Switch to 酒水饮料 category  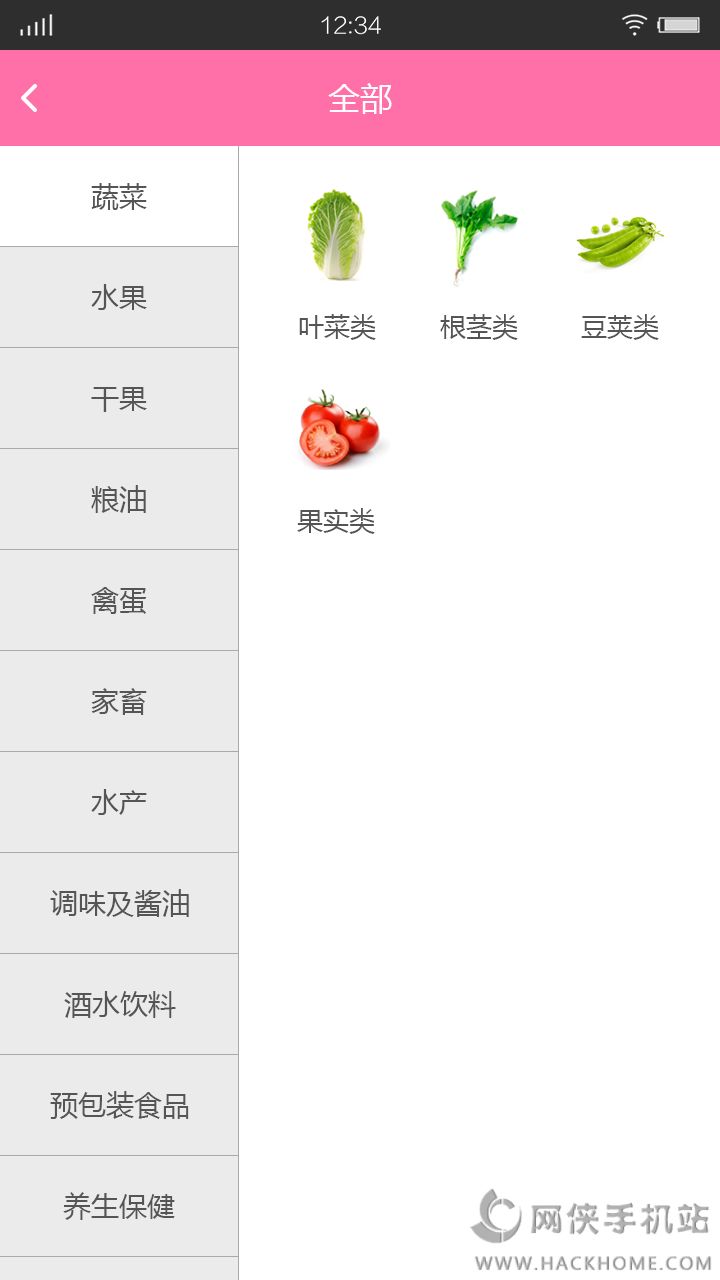tap(119, 1004)
